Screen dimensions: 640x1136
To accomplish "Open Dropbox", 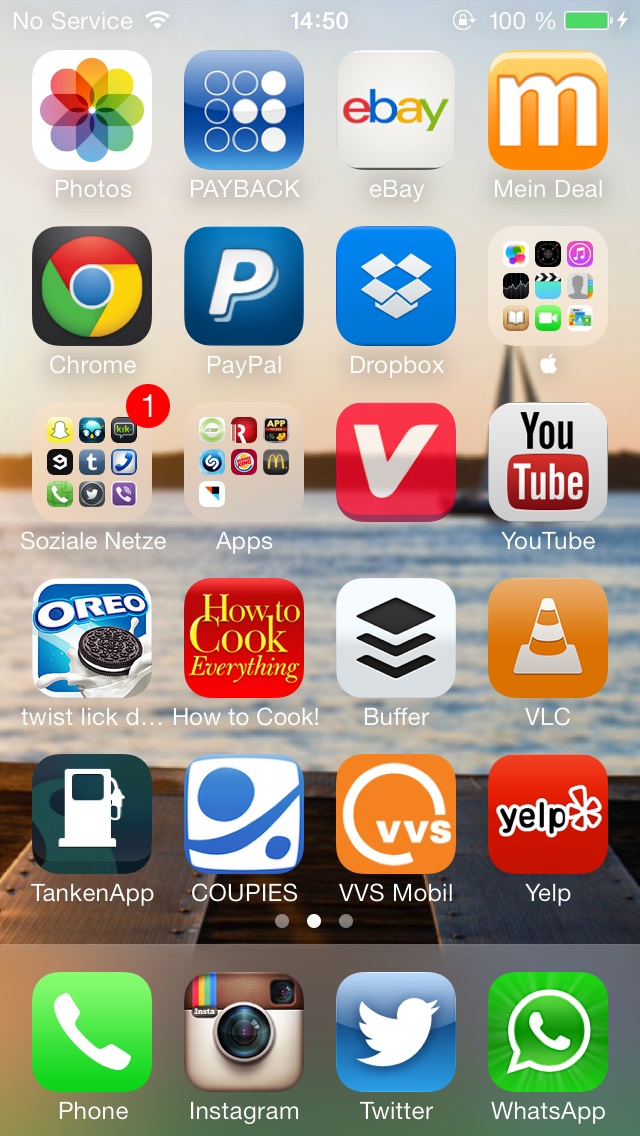I will click(396, 285).
